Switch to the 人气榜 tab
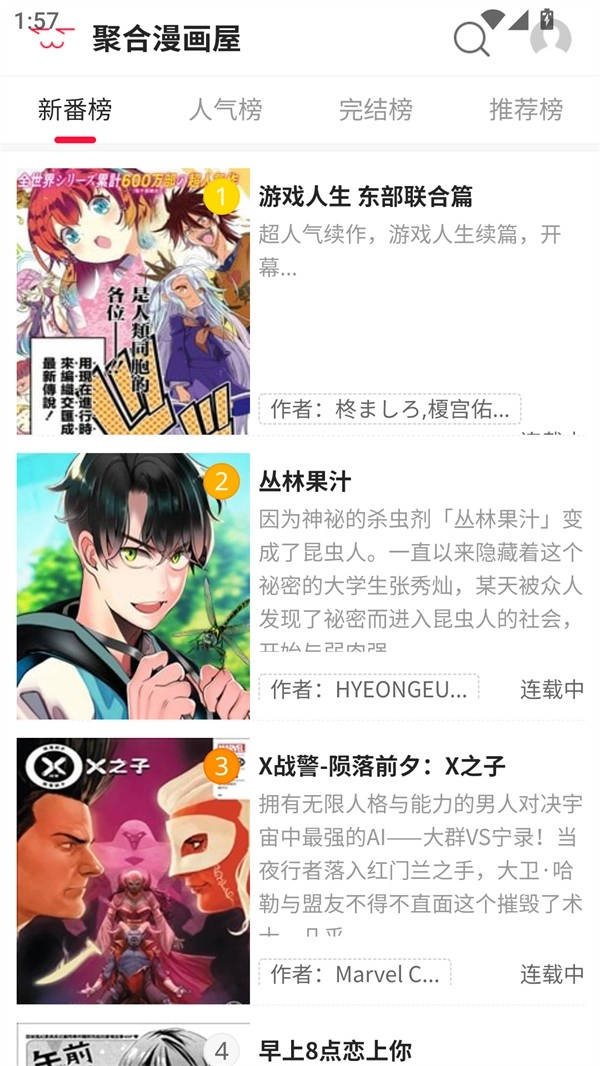 coord(225,109)
